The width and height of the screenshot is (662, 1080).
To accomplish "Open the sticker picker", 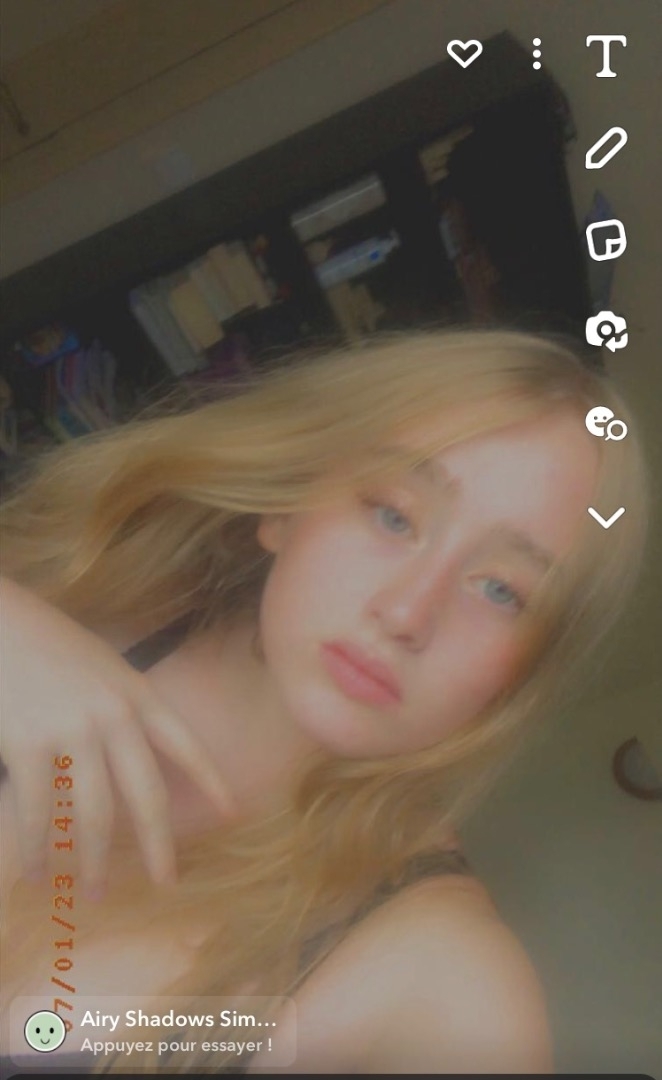I will [x=606, y=241].
